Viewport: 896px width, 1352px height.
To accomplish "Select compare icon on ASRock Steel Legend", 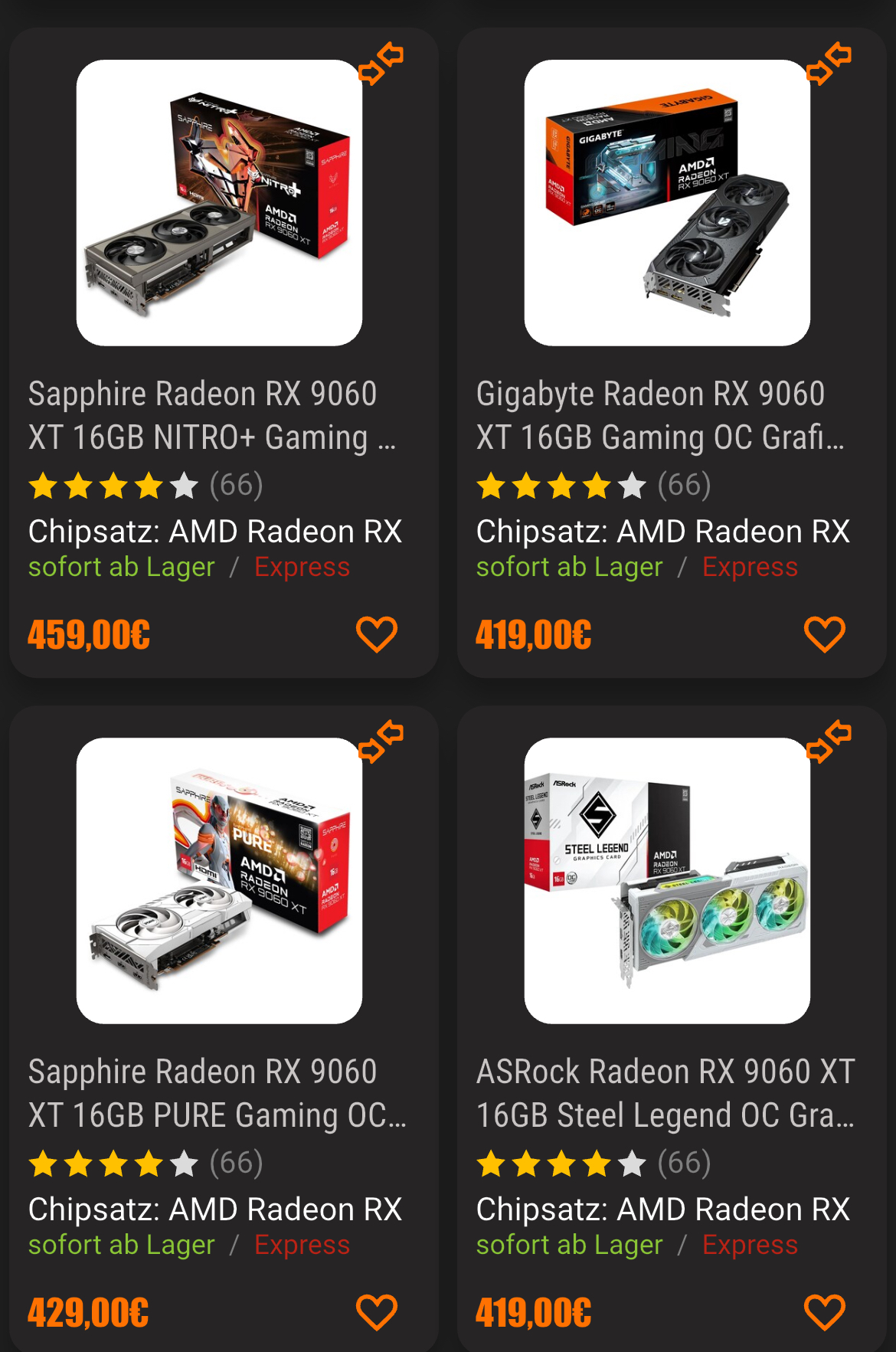I will point(829,741).
